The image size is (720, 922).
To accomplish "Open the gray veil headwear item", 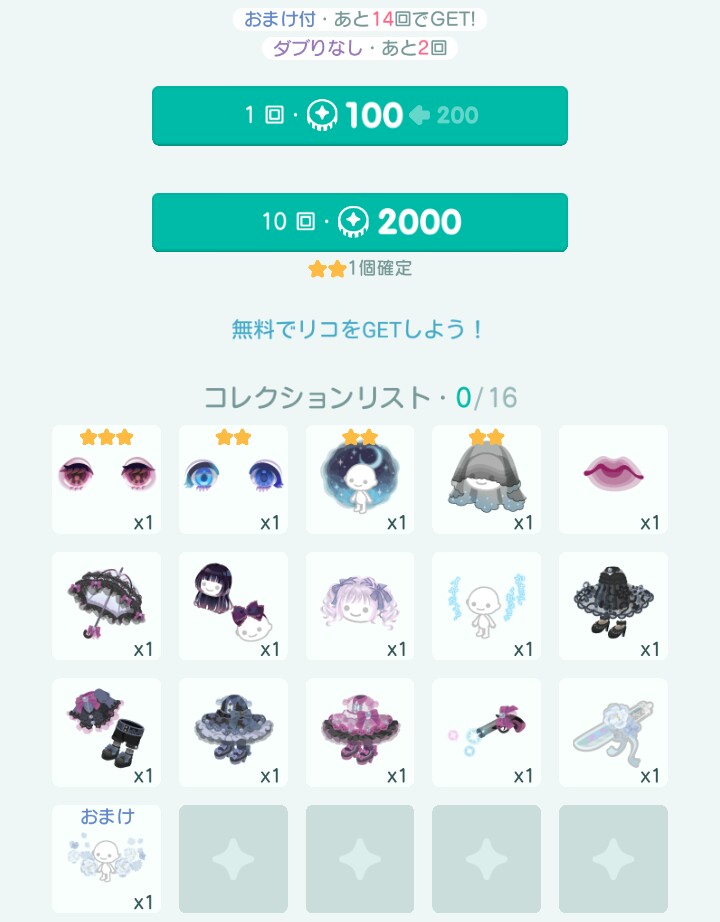I will (486, 479).
